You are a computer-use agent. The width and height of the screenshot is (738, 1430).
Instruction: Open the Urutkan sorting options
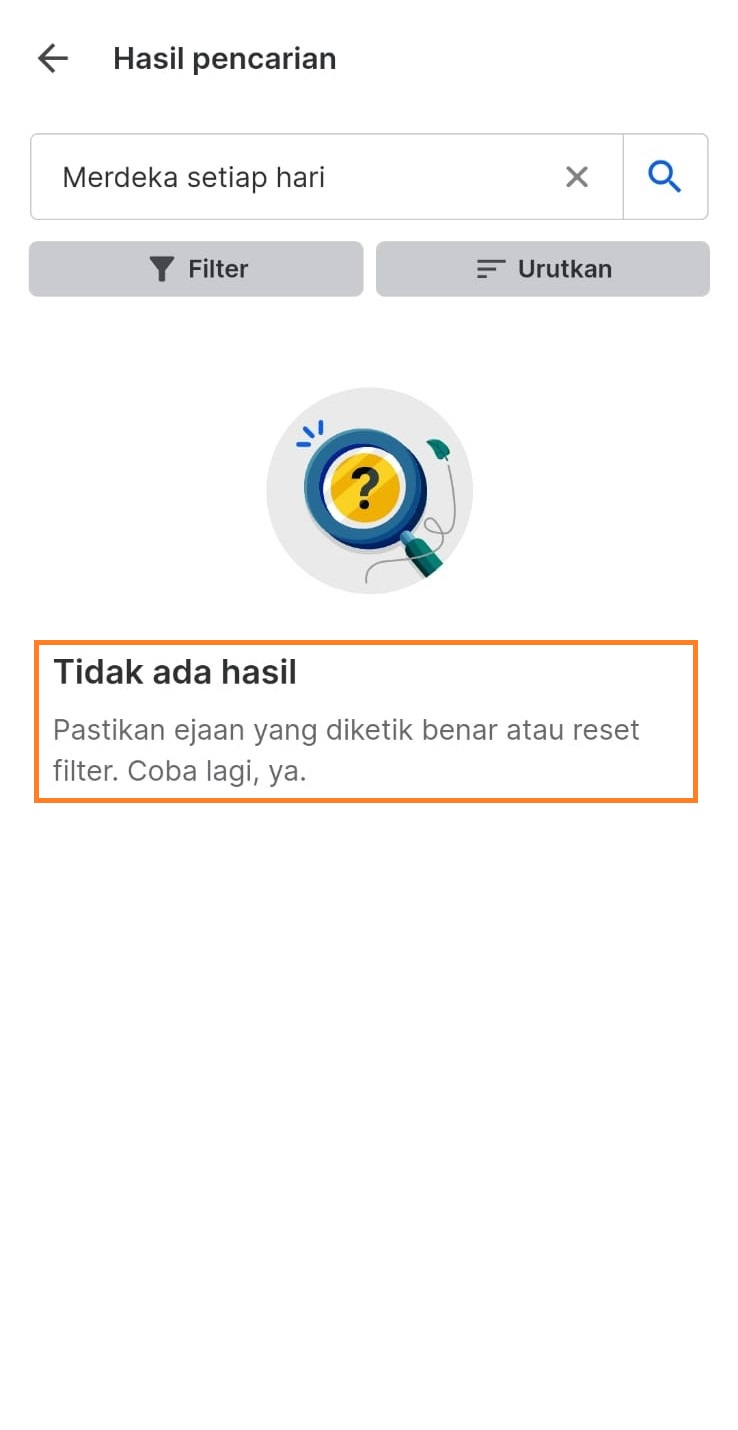click(x=543, y=269)
